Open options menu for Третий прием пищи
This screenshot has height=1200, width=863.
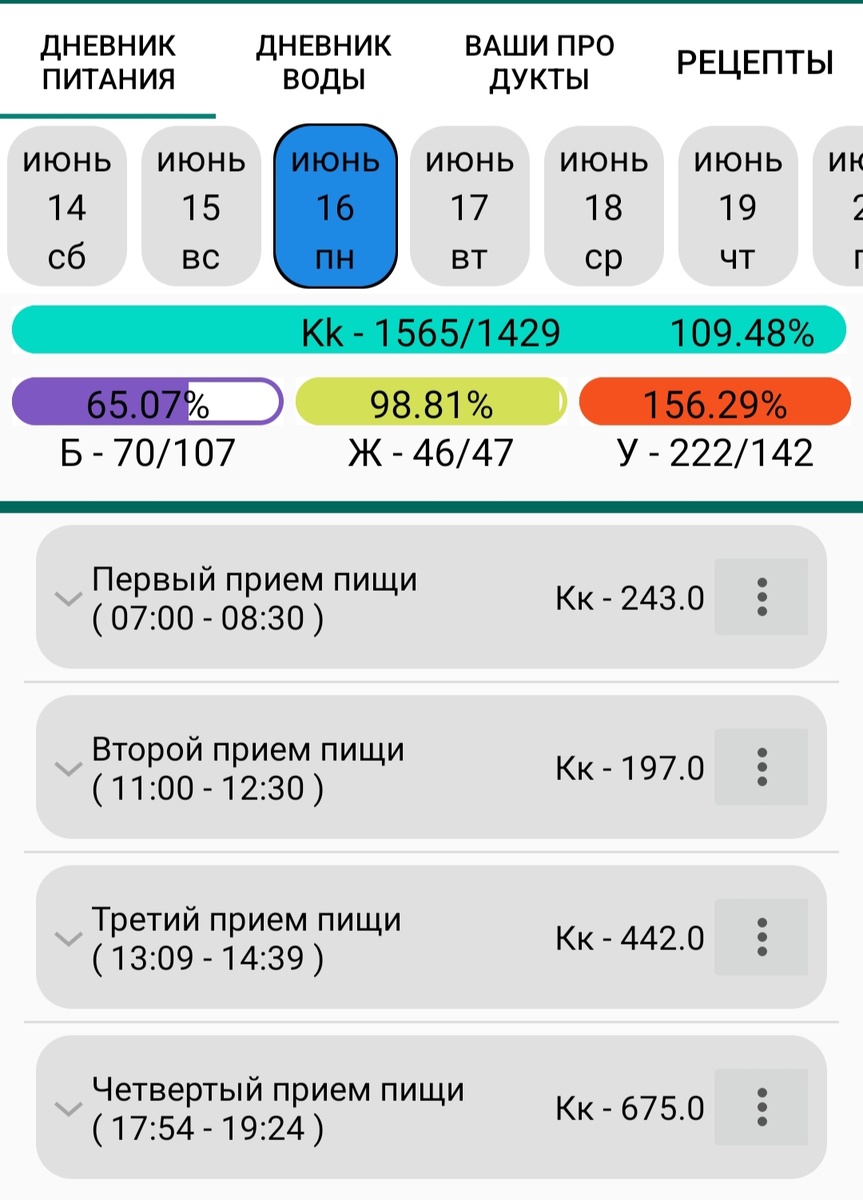point(762,938)
